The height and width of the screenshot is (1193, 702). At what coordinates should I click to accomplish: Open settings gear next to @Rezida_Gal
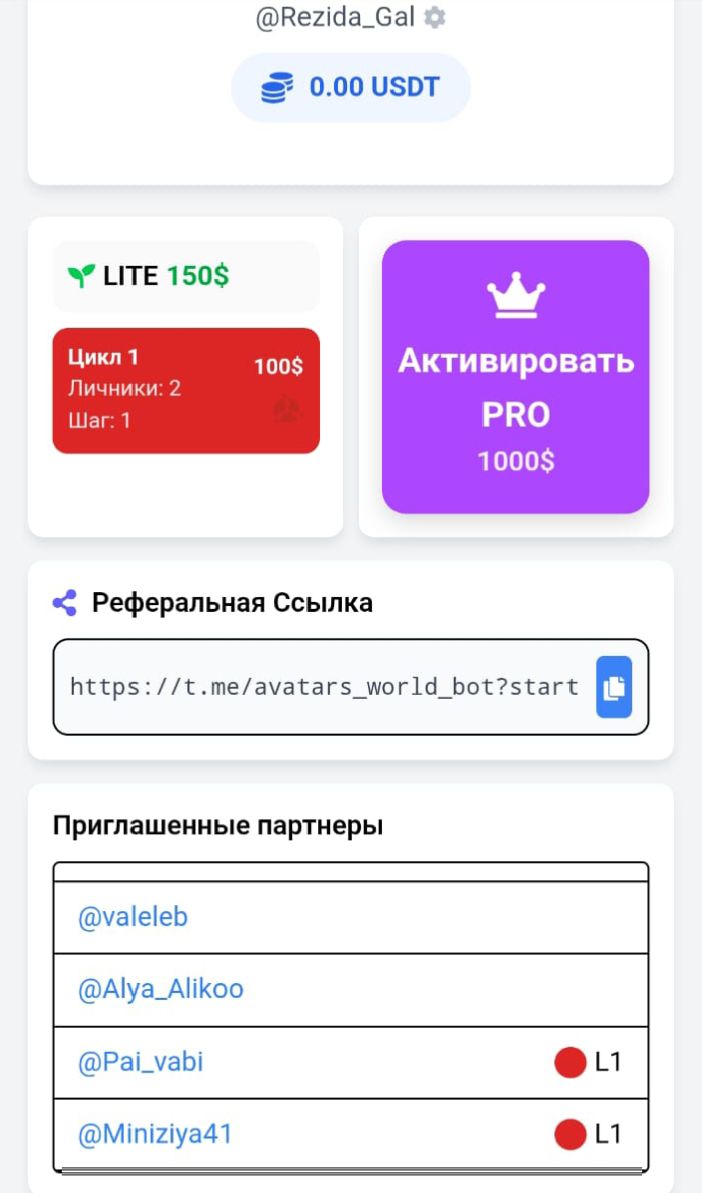click(435, 18)
